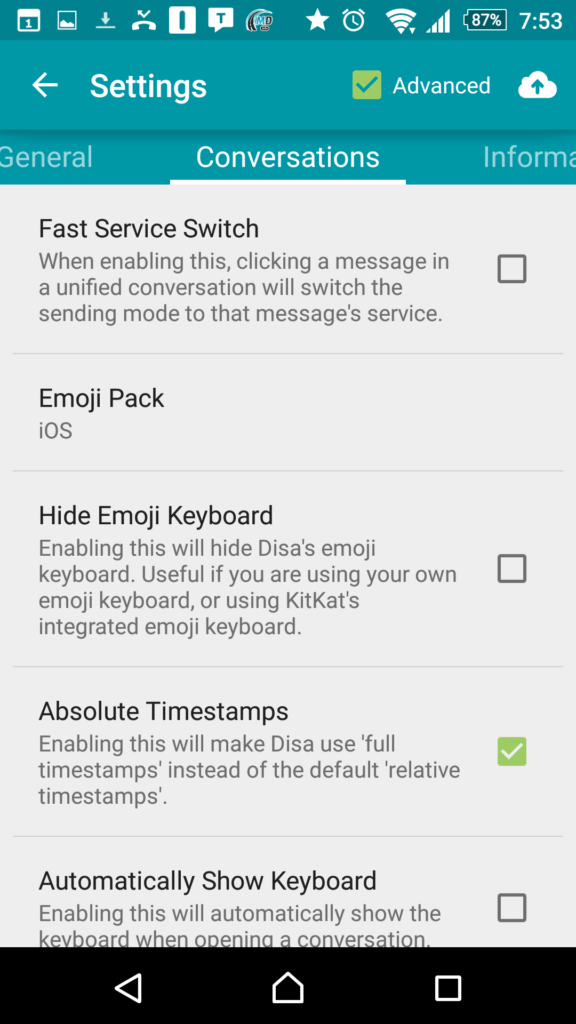Screen dimensions: 576x1024
Task: Tap the system home button
Action: (287, 987)
